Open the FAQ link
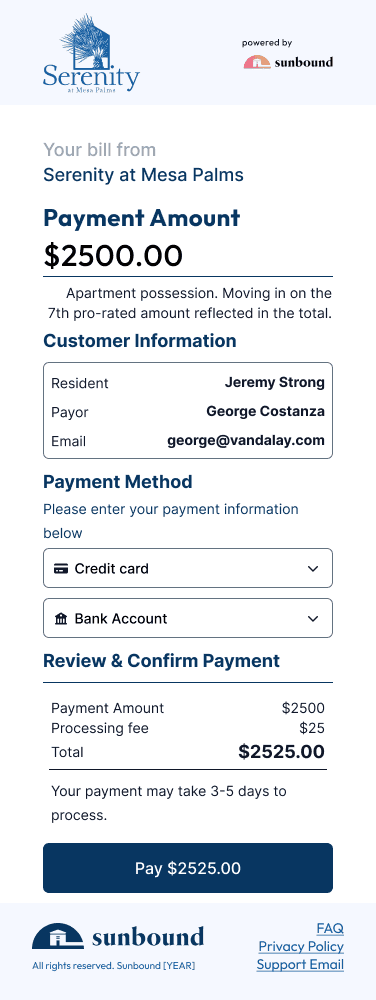The height and width of the screenshot is (1000, 376). [x=330, y=928]
